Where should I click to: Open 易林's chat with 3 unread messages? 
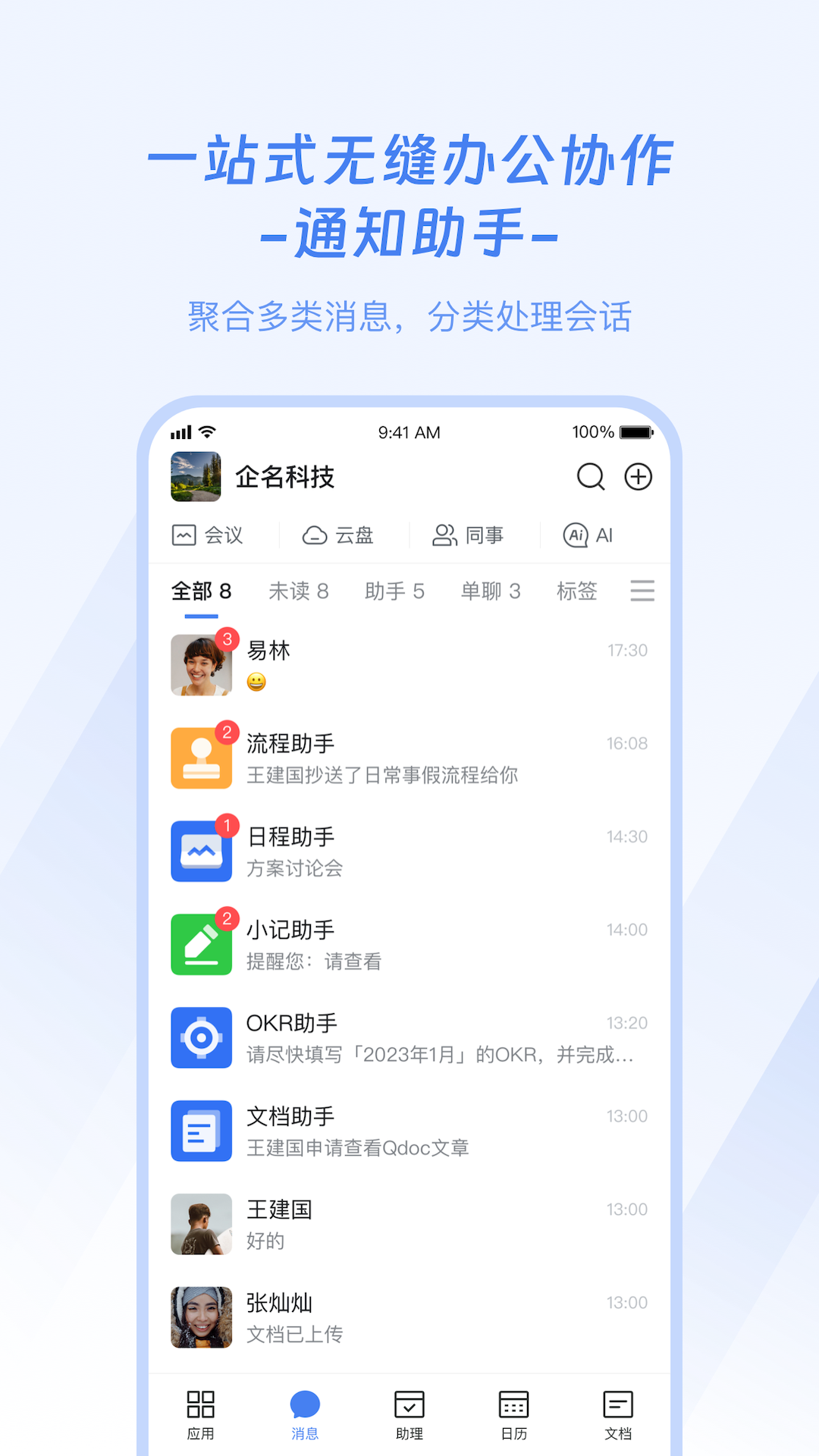409,664
